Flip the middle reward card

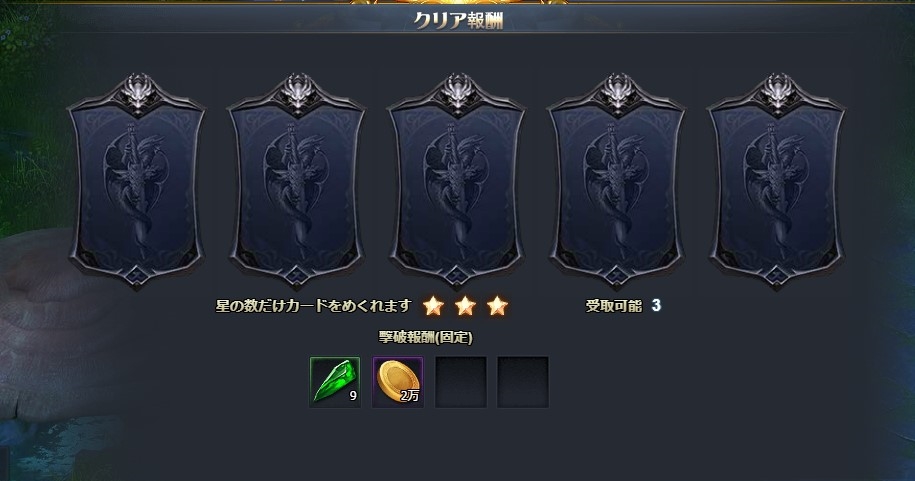[457, 182]
